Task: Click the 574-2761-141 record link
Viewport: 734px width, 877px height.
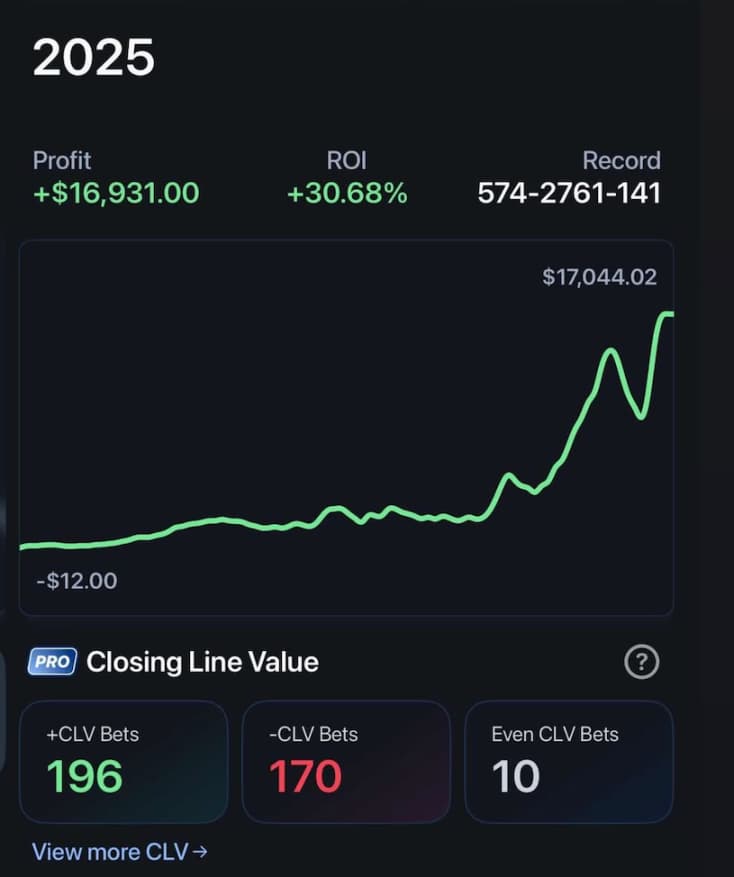Action: click(567, 193)
